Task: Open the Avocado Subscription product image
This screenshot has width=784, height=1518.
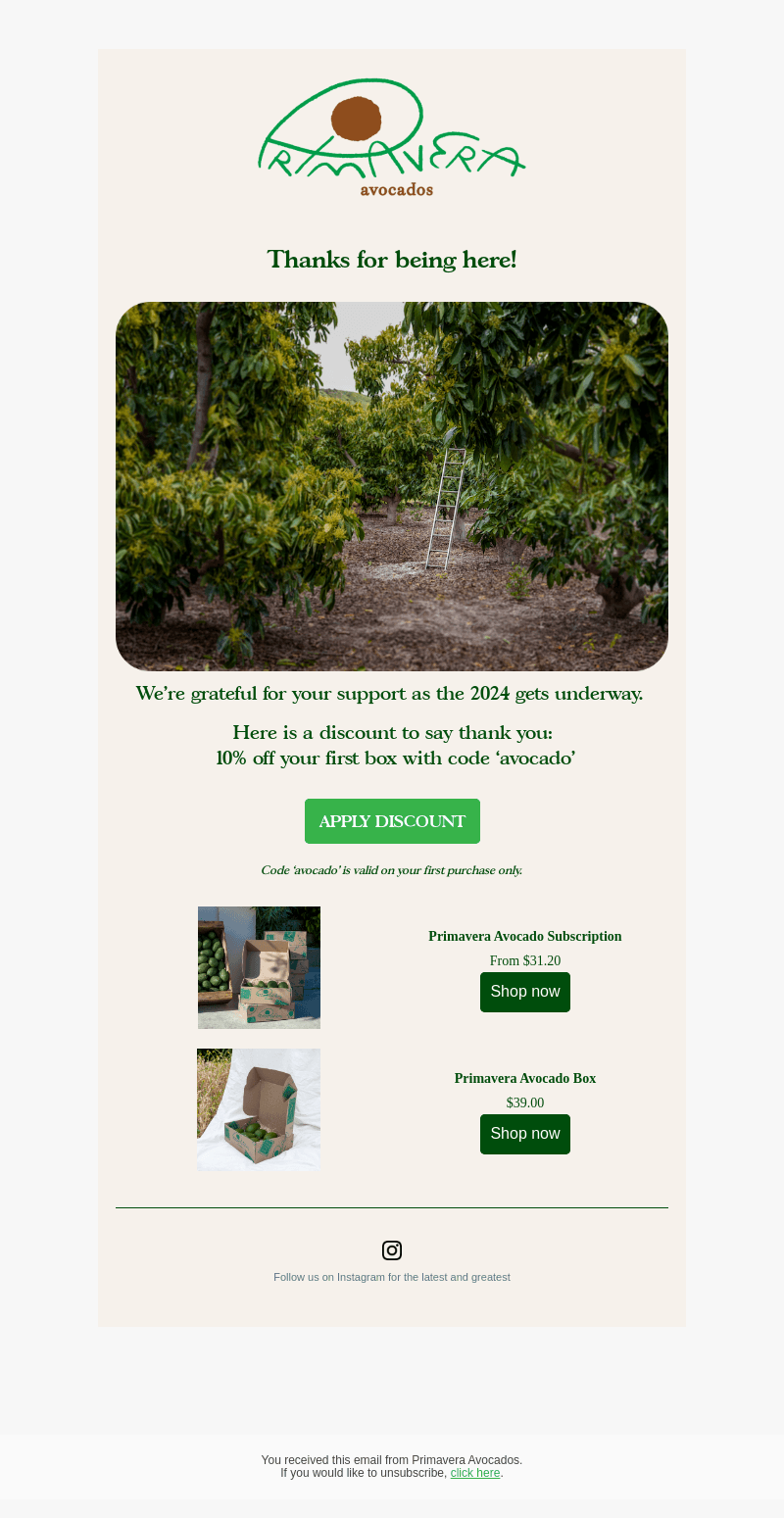Action: click(x=259, y=967)
